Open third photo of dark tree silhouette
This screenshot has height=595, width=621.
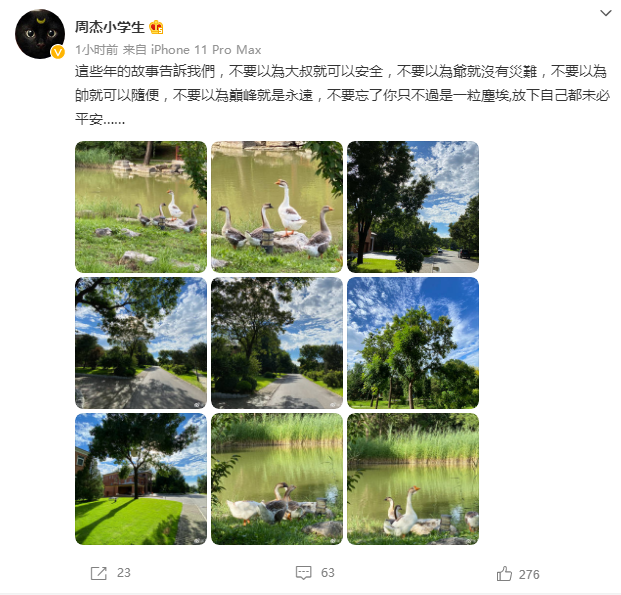point(412,207)
